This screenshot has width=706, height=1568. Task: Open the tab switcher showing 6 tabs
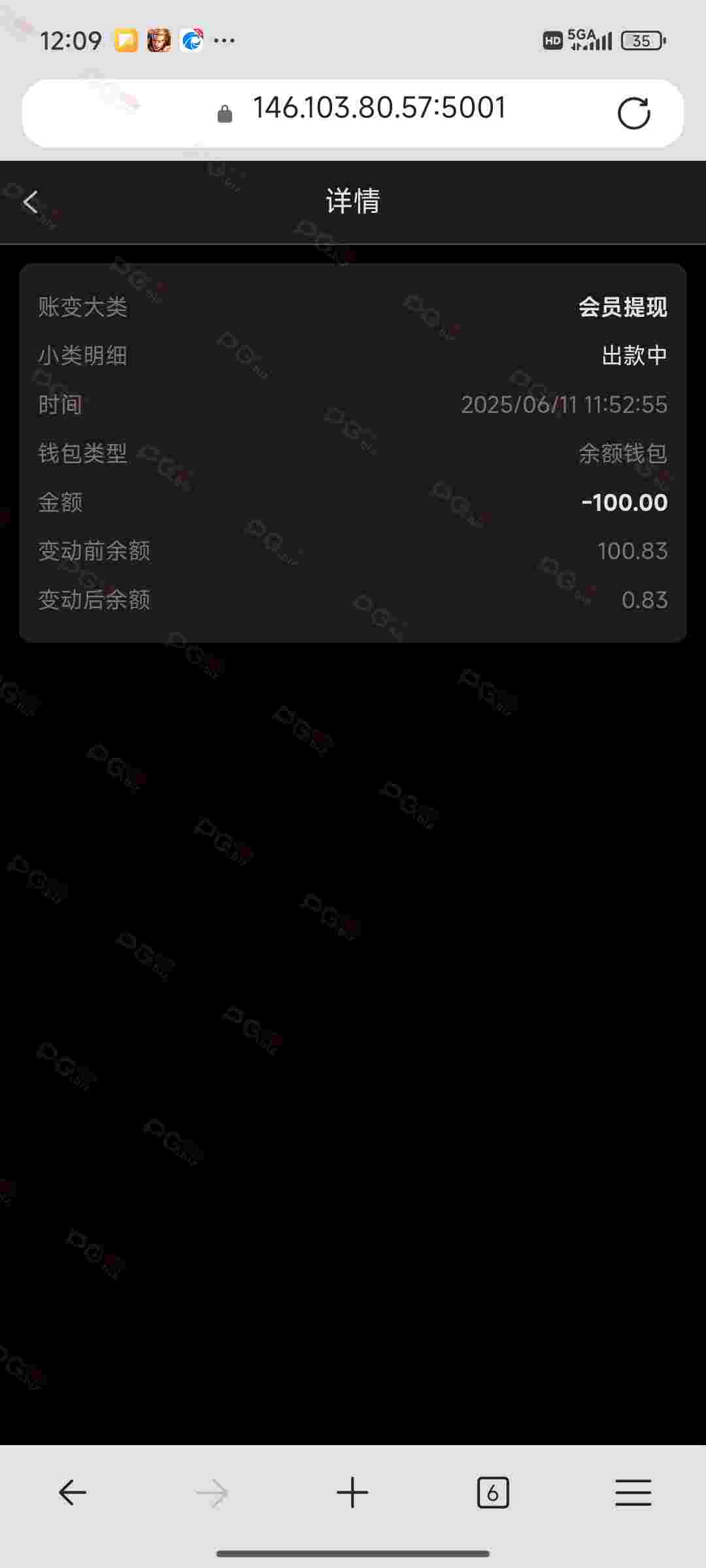click(493, 1493)
